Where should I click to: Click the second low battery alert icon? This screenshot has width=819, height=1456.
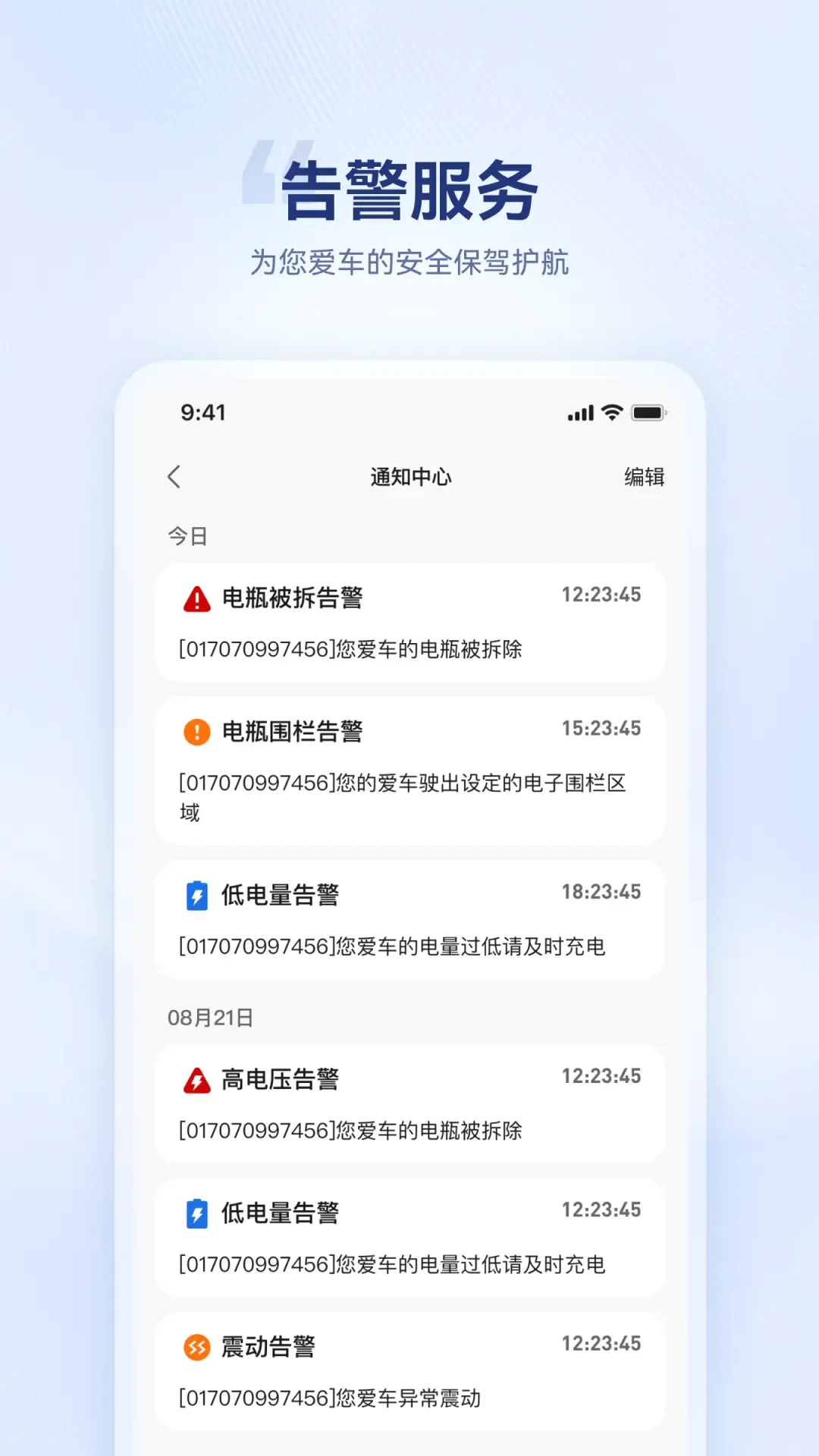point(196,1210)
